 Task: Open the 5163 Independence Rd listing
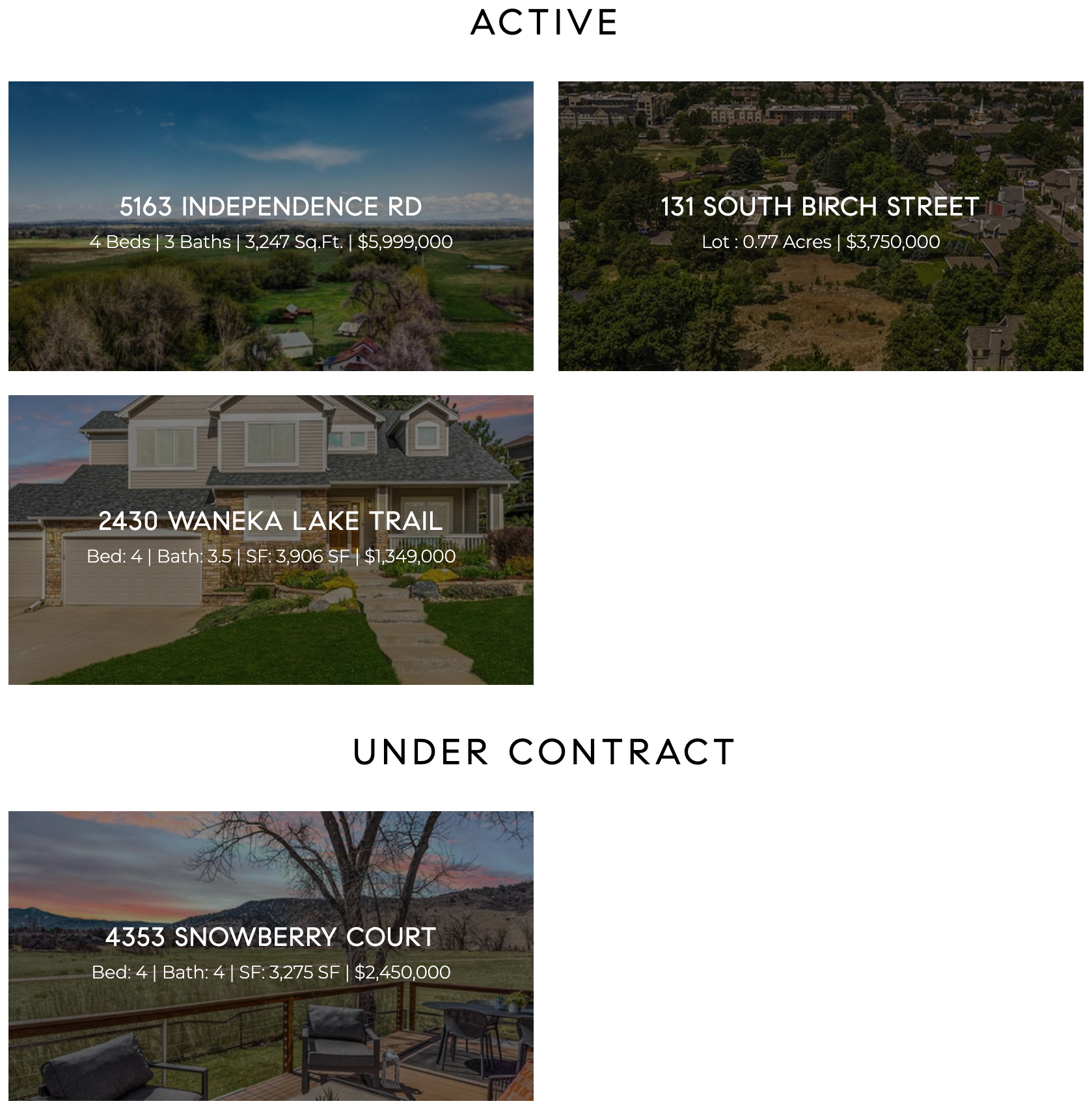point(271,207)
